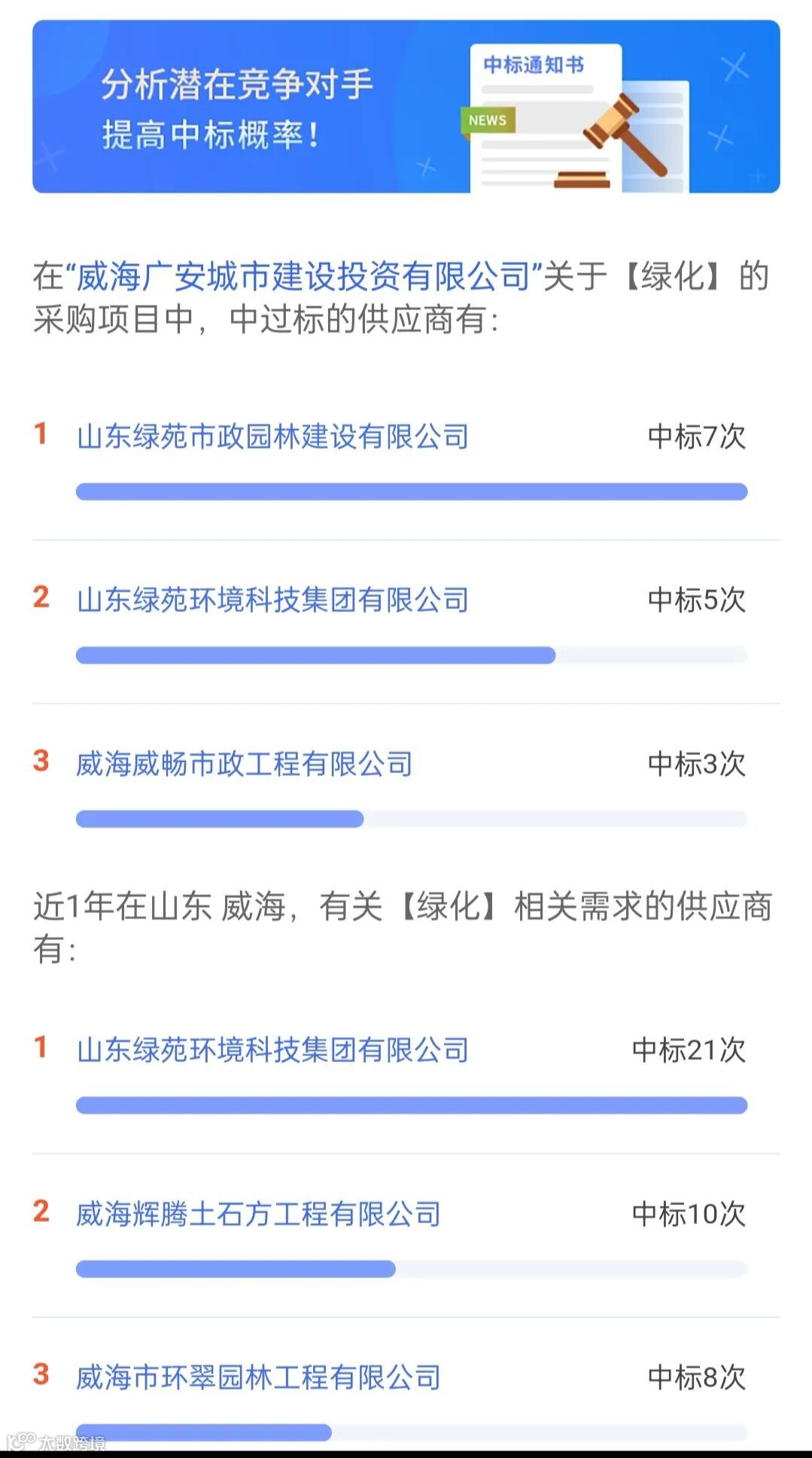Viewport: 812px width, 1458px height.
Task: Tap 威海市环翠园林工程有限公司 supplier
Action: click(258, 1377)
